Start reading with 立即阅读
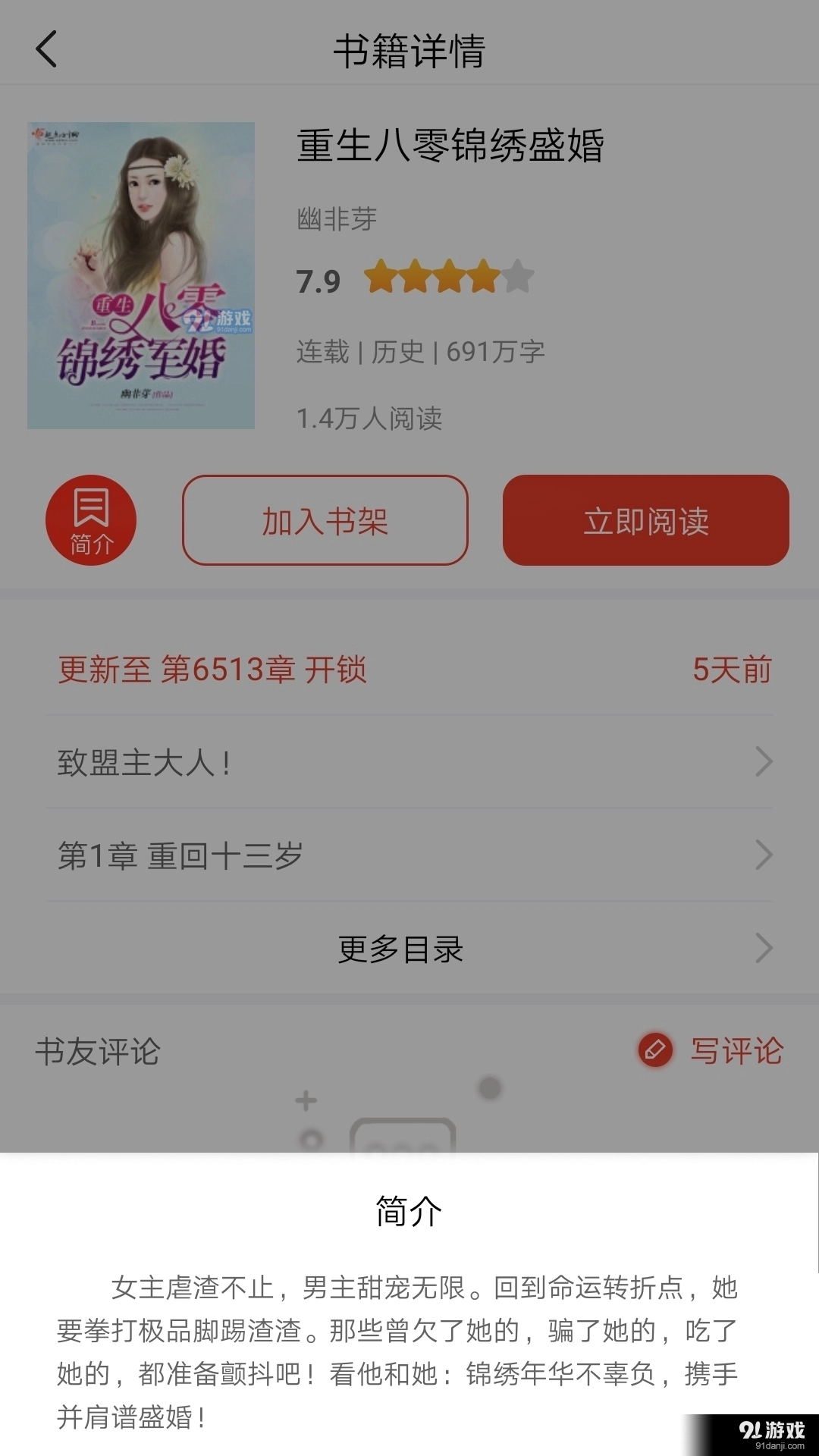This screenshot has height=1456, width=819. pos(645,521)
